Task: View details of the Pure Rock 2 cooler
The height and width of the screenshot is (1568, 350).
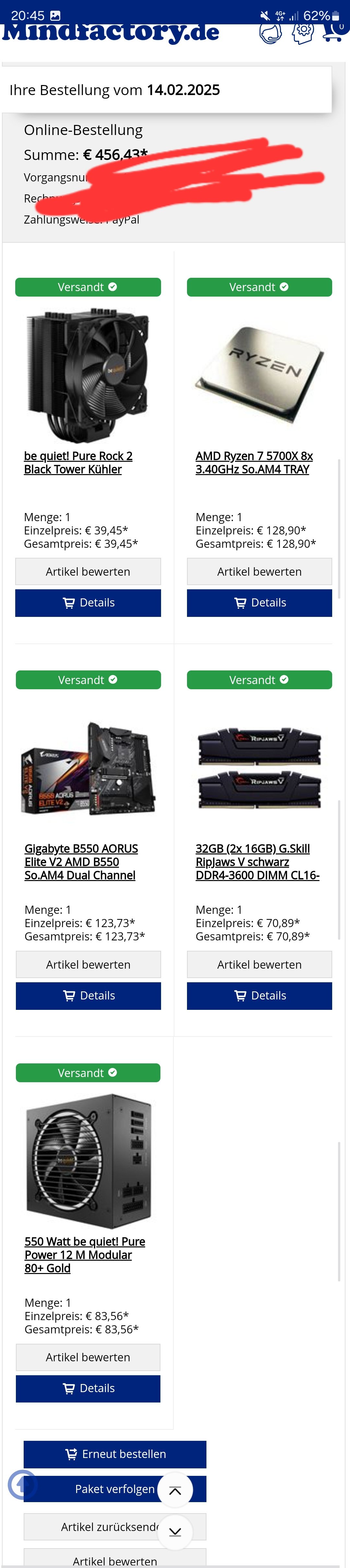Action: 88,603
